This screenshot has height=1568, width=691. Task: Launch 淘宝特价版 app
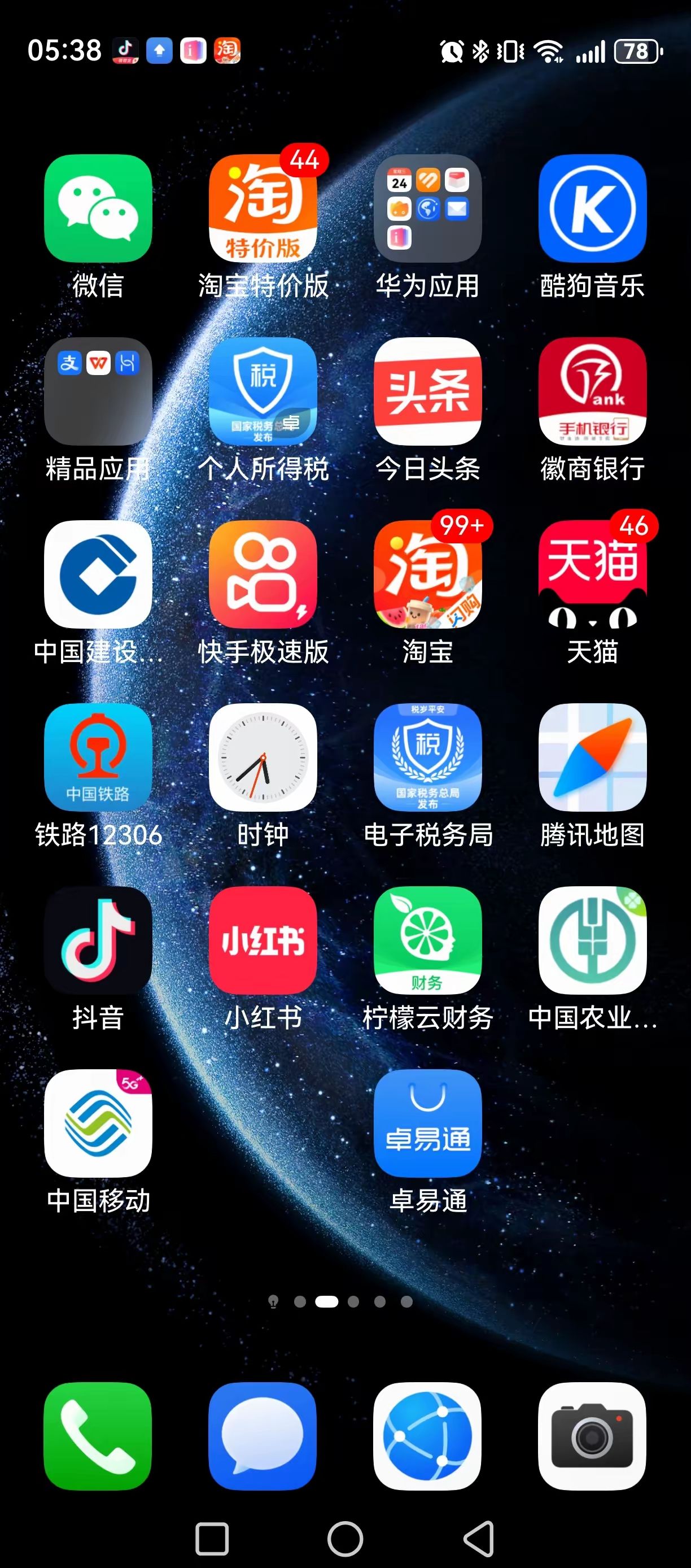coord(263,209)
